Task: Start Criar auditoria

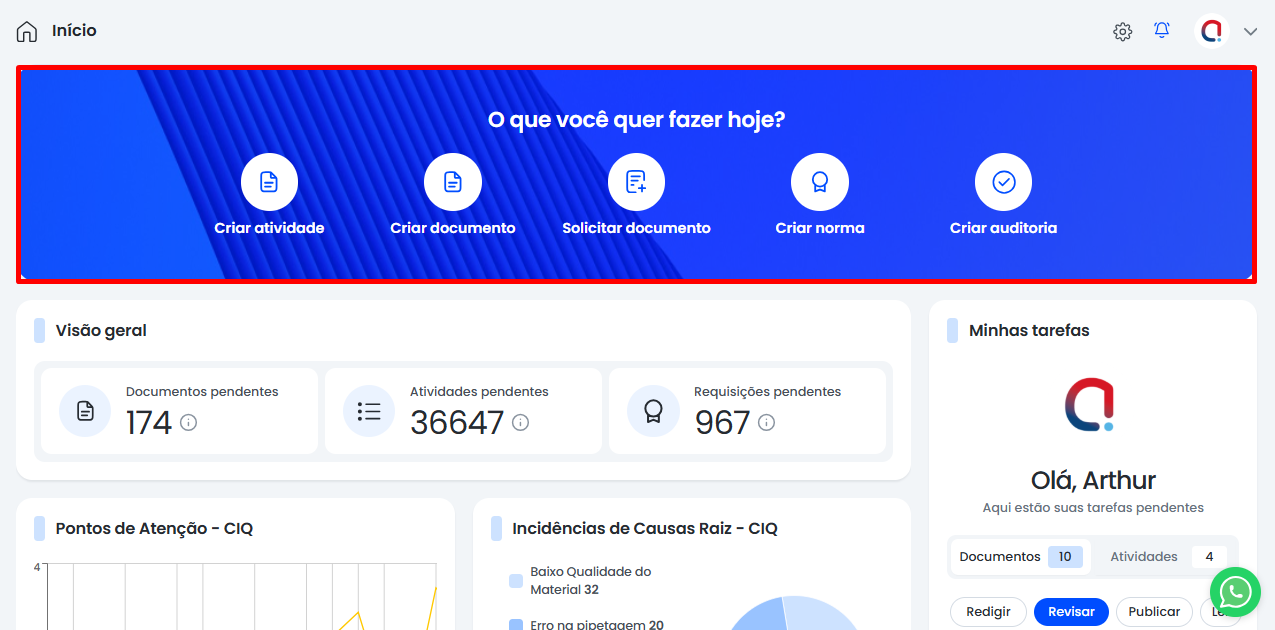Action: [1003, 182]
